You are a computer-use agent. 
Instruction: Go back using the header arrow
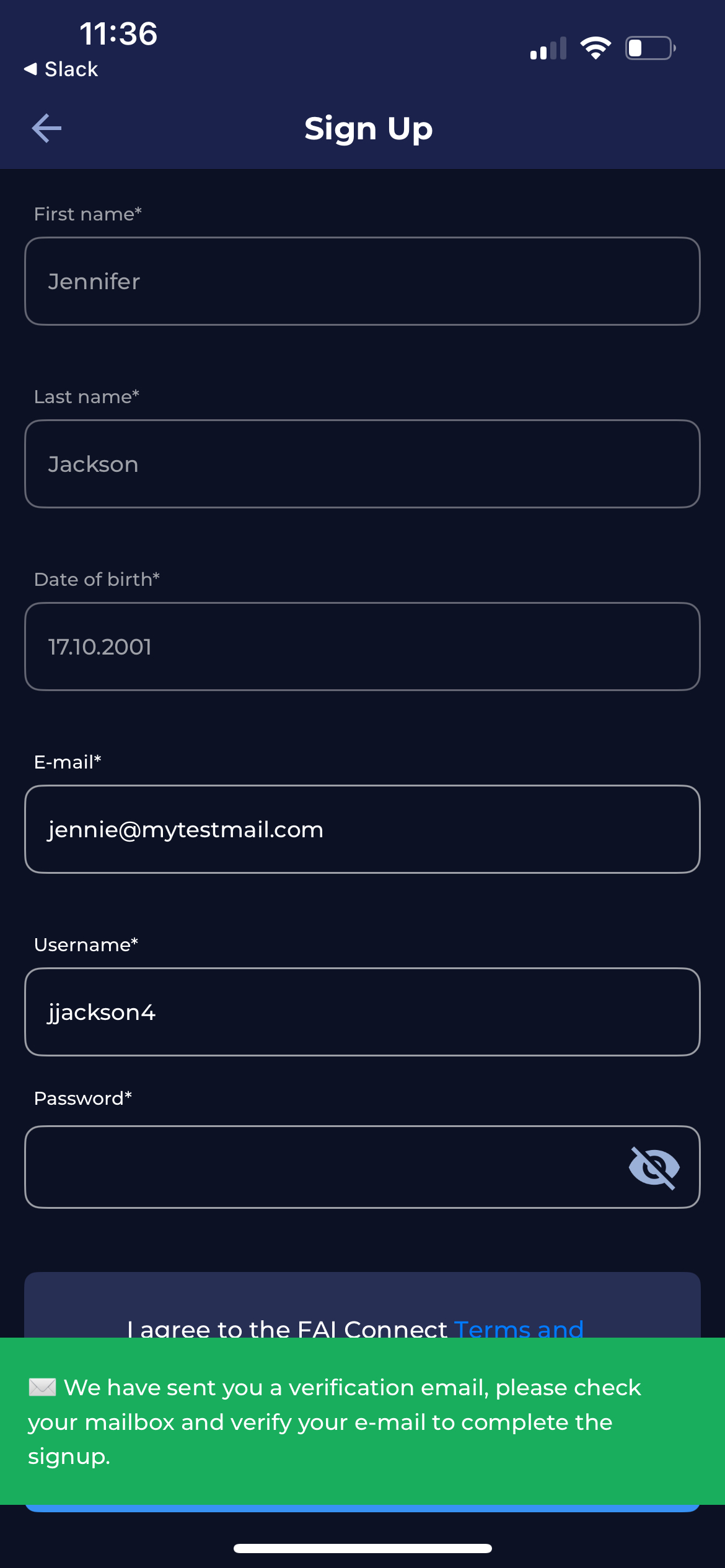click(46, 128)
